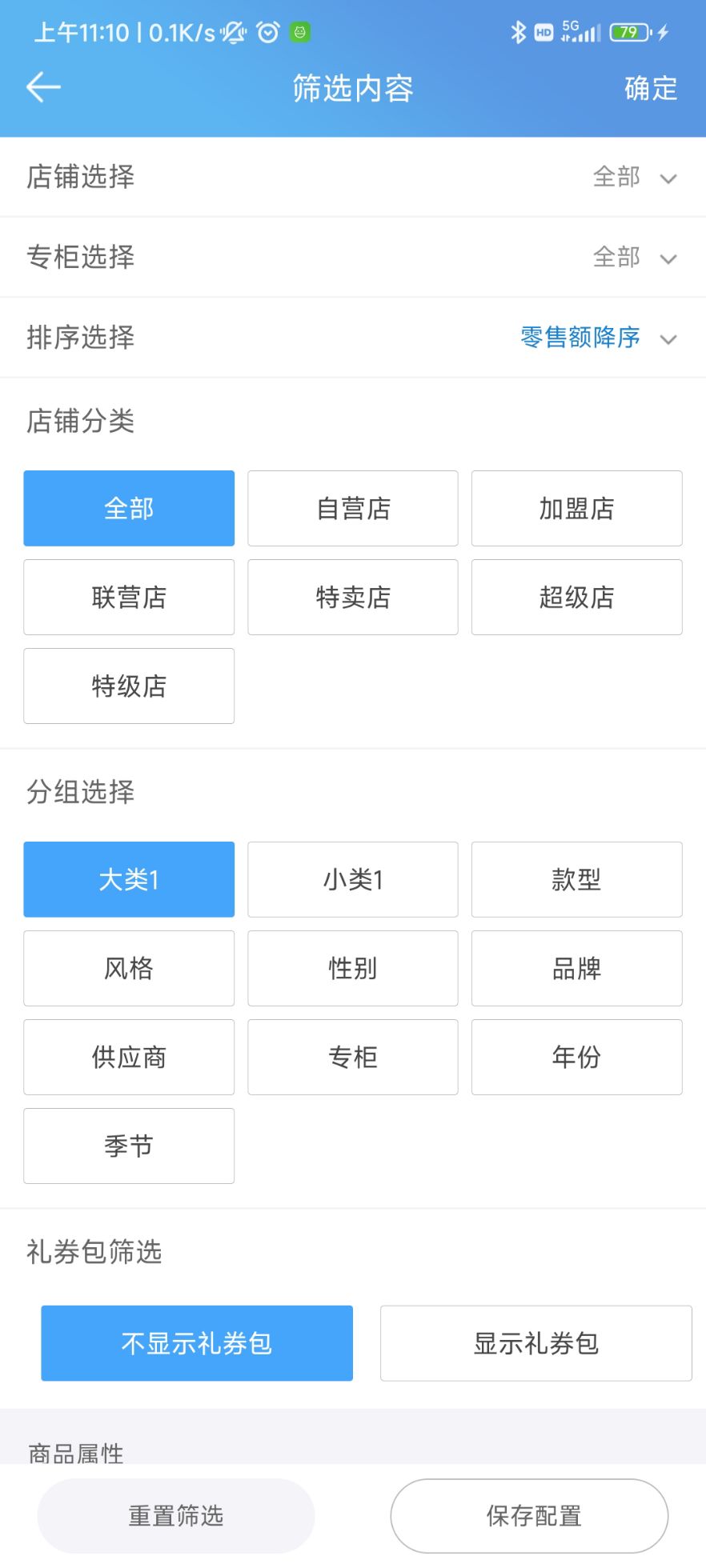Group by 品牌
Viewport: 706px width, 1568px height.
[576, 969]
